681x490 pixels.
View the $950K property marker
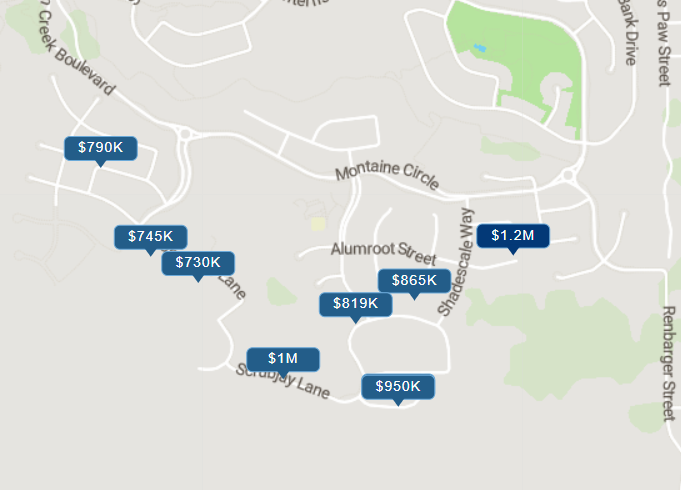[x=398, y=387]
